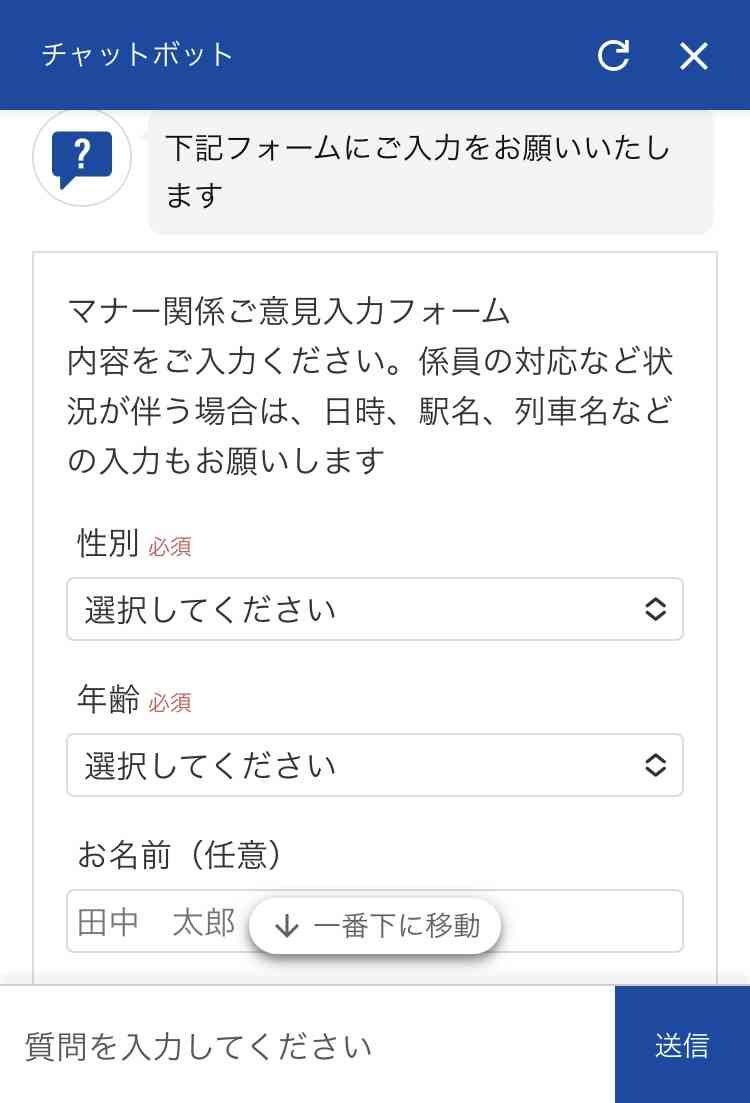Click the 必須 label next to 性別

point(169,546)
